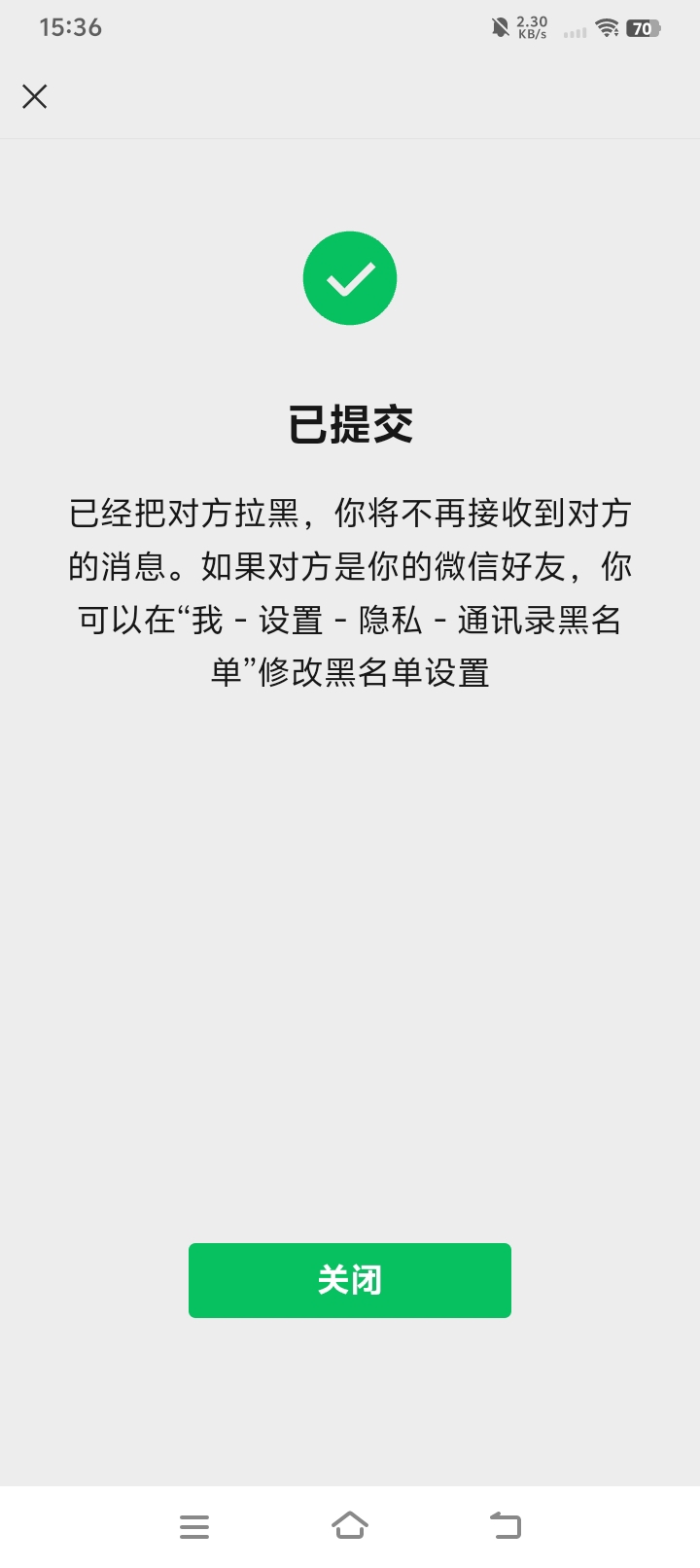Tap the system back button

pos(506,1525)
